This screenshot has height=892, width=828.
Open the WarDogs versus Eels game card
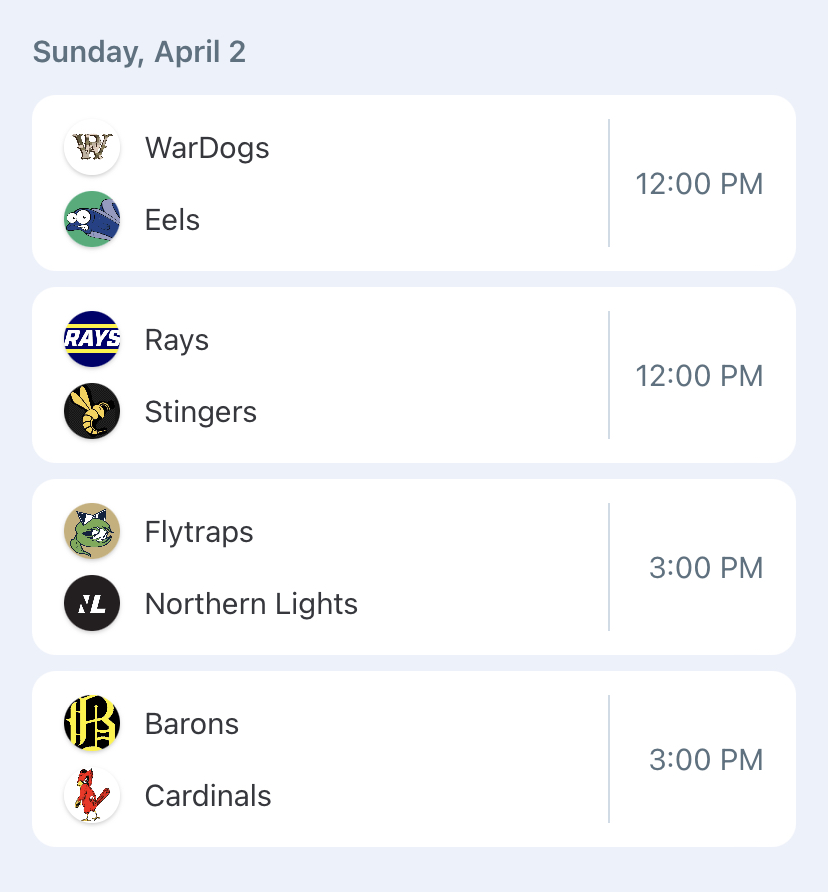(414, 183)
